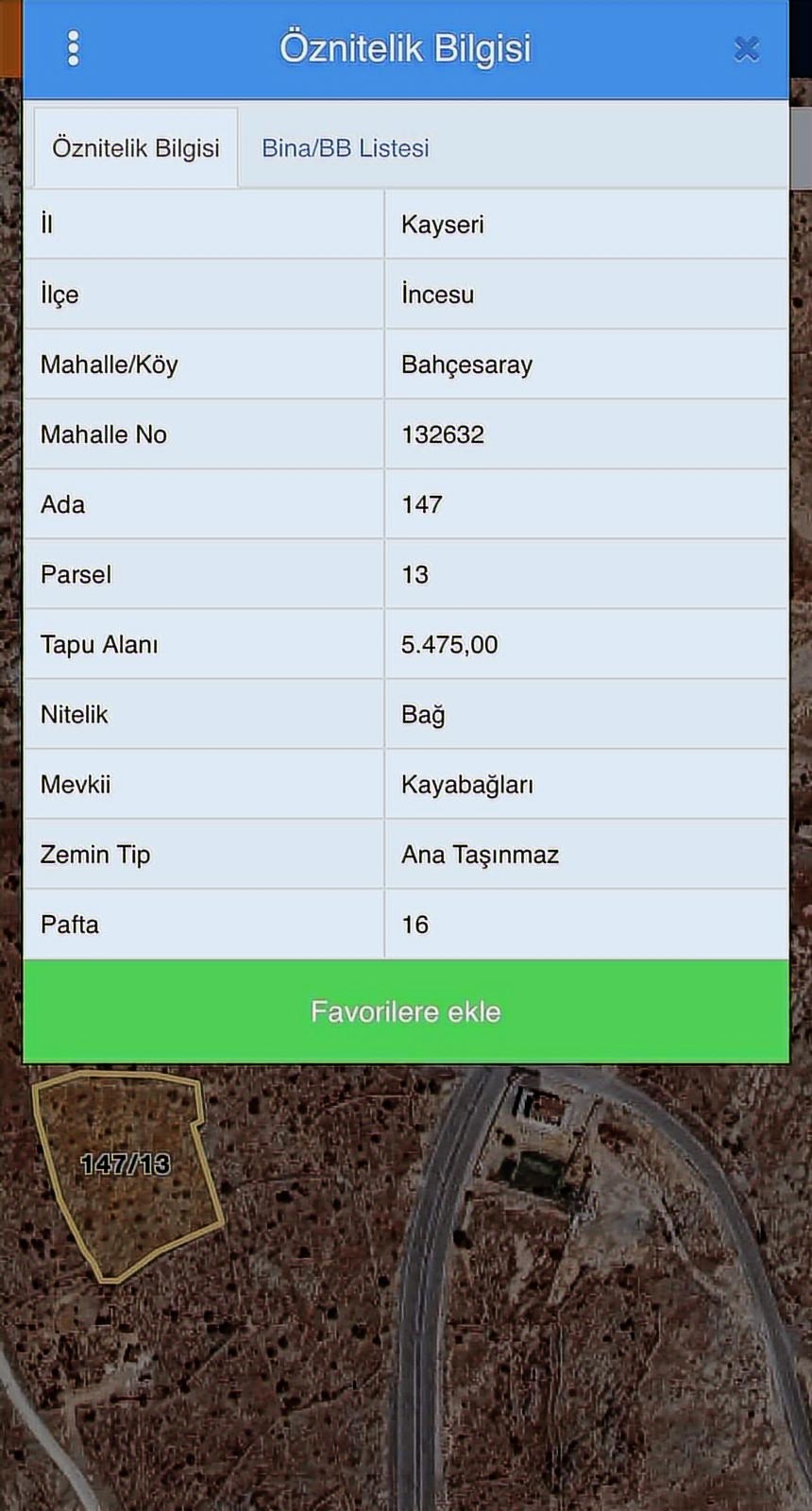Open the three-dot menu in the header
812x1511 pixels.
click(73, 48)
